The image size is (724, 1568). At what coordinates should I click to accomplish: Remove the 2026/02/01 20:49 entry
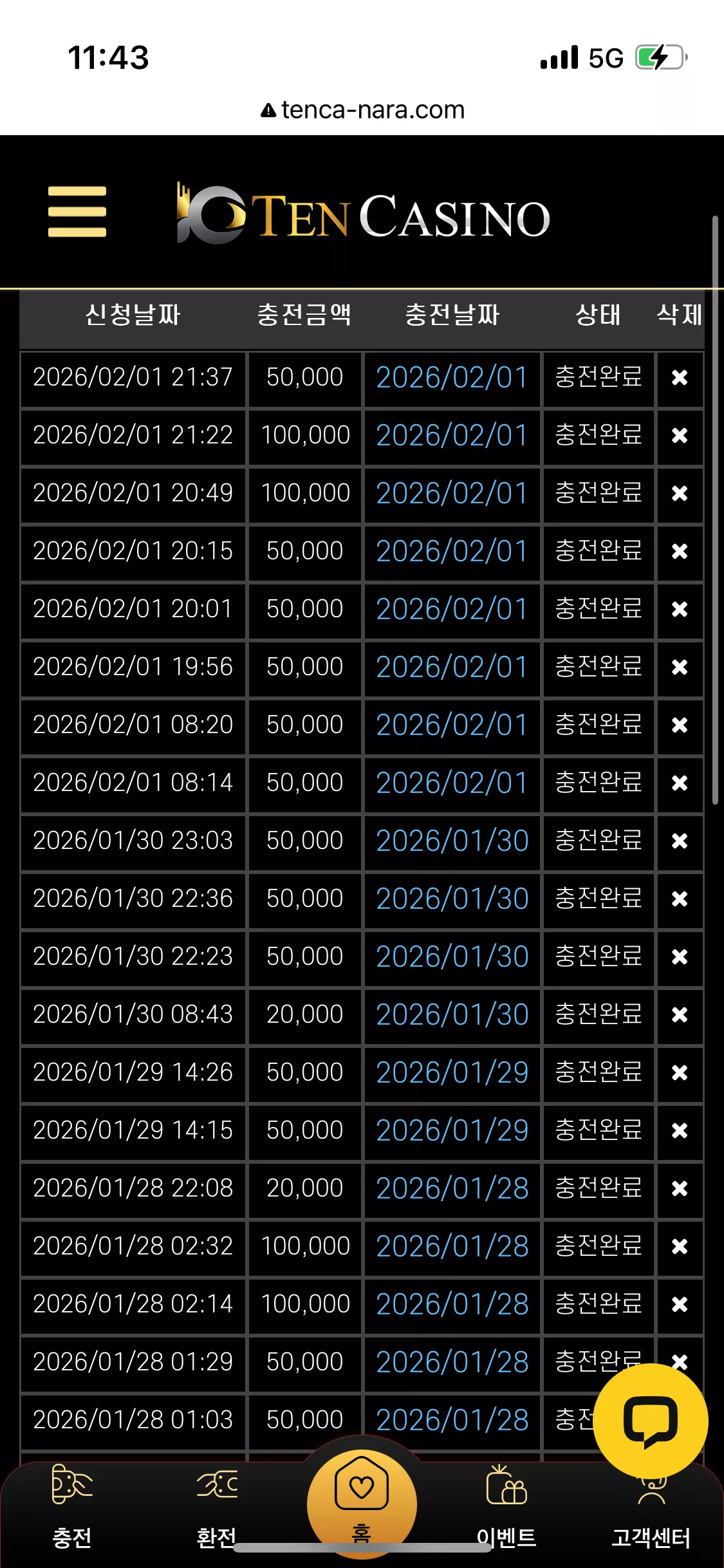680,494
